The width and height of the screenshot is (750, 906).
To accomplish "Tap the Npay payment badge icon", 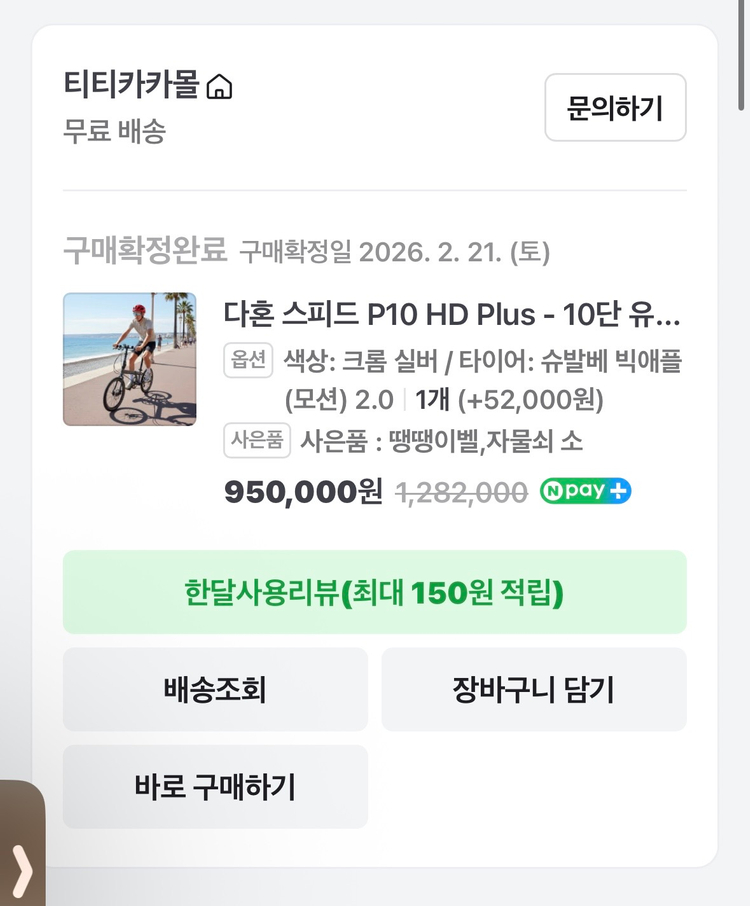I will pyautogui.click(x=584, y=490).
